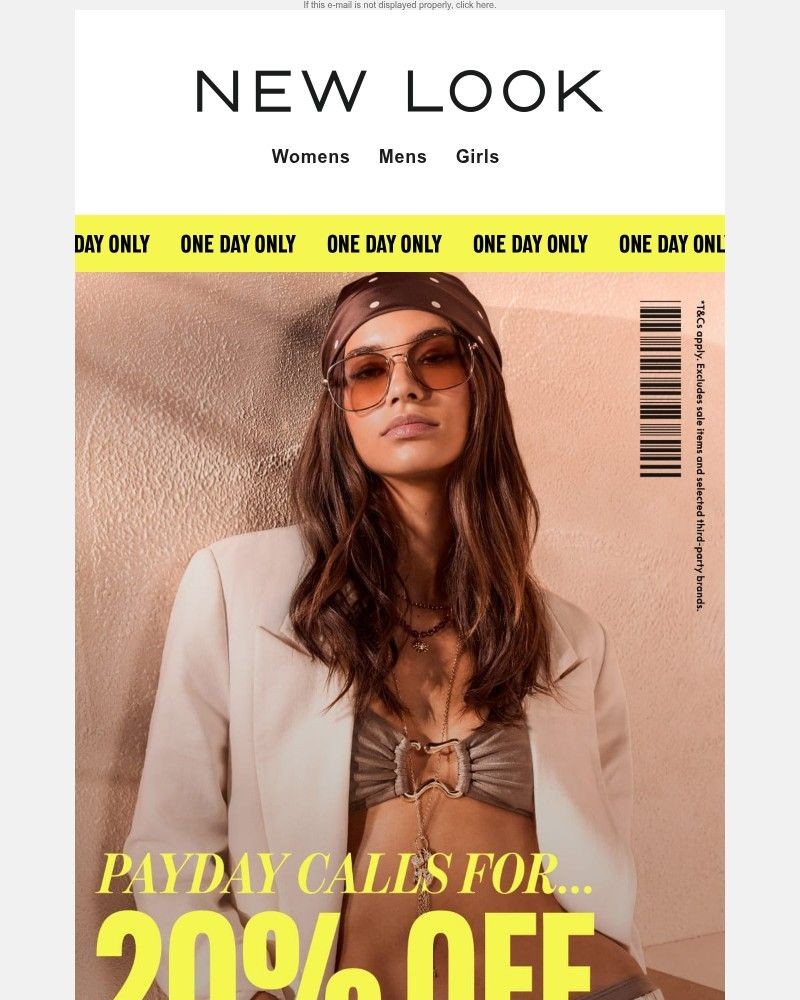Open the Girls category
Screen dimensions: 800x1000
[477, 157]
